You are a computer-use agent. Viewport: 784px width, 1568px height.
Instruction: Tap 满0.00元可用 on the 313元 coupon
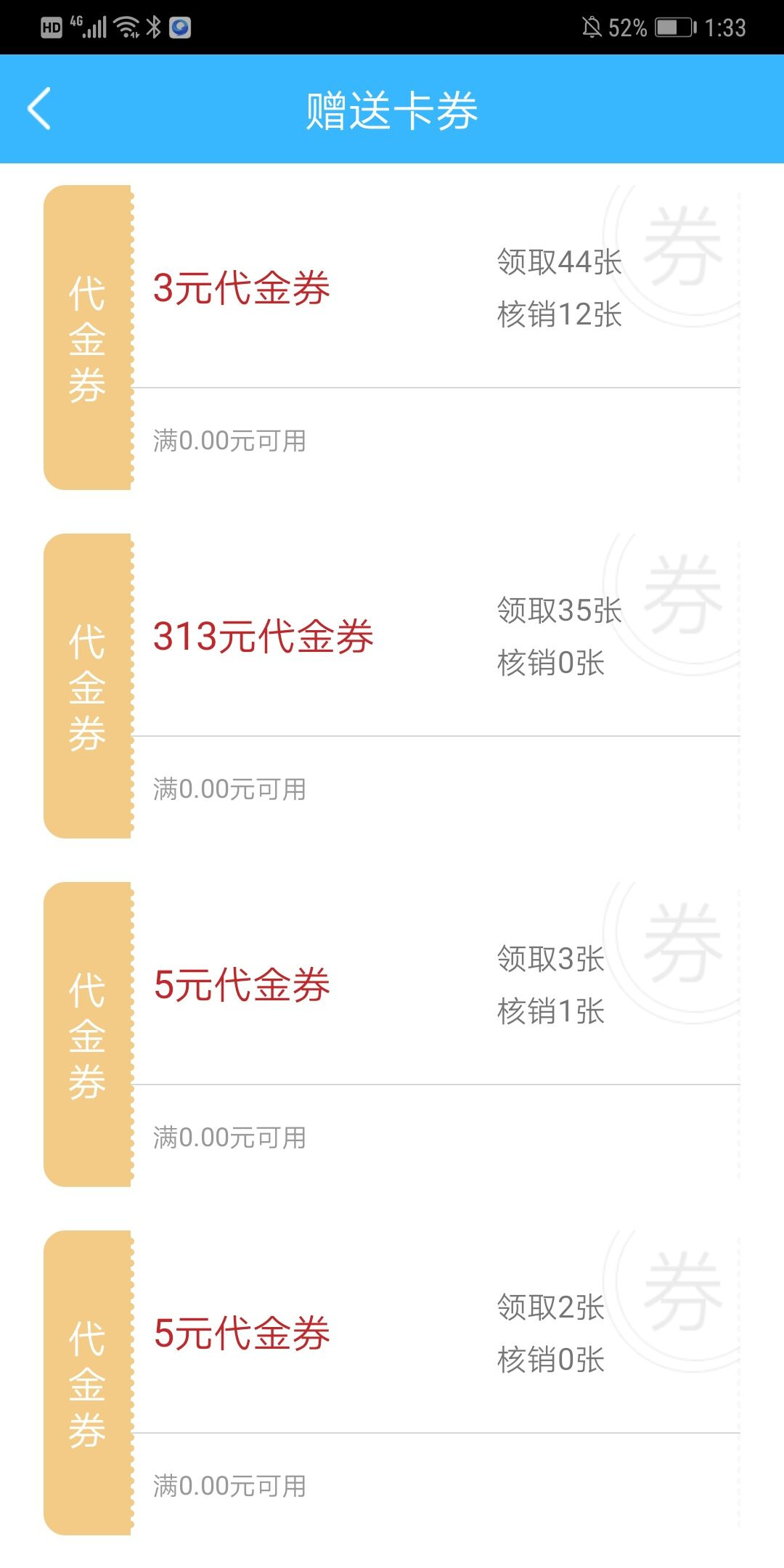click(229, 788)
